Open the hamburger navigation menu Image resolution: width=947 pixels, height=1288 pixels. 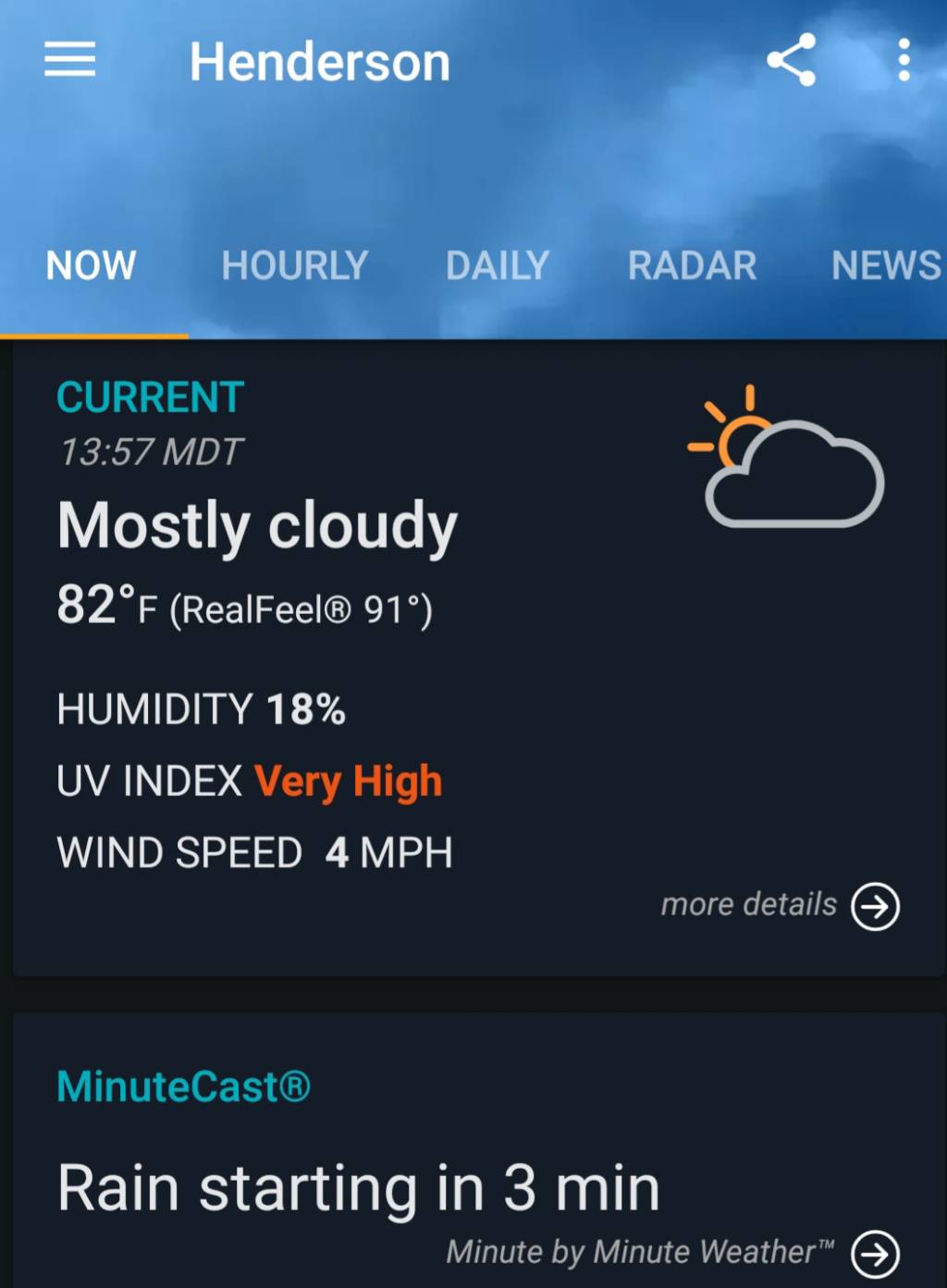pos(70,60)
